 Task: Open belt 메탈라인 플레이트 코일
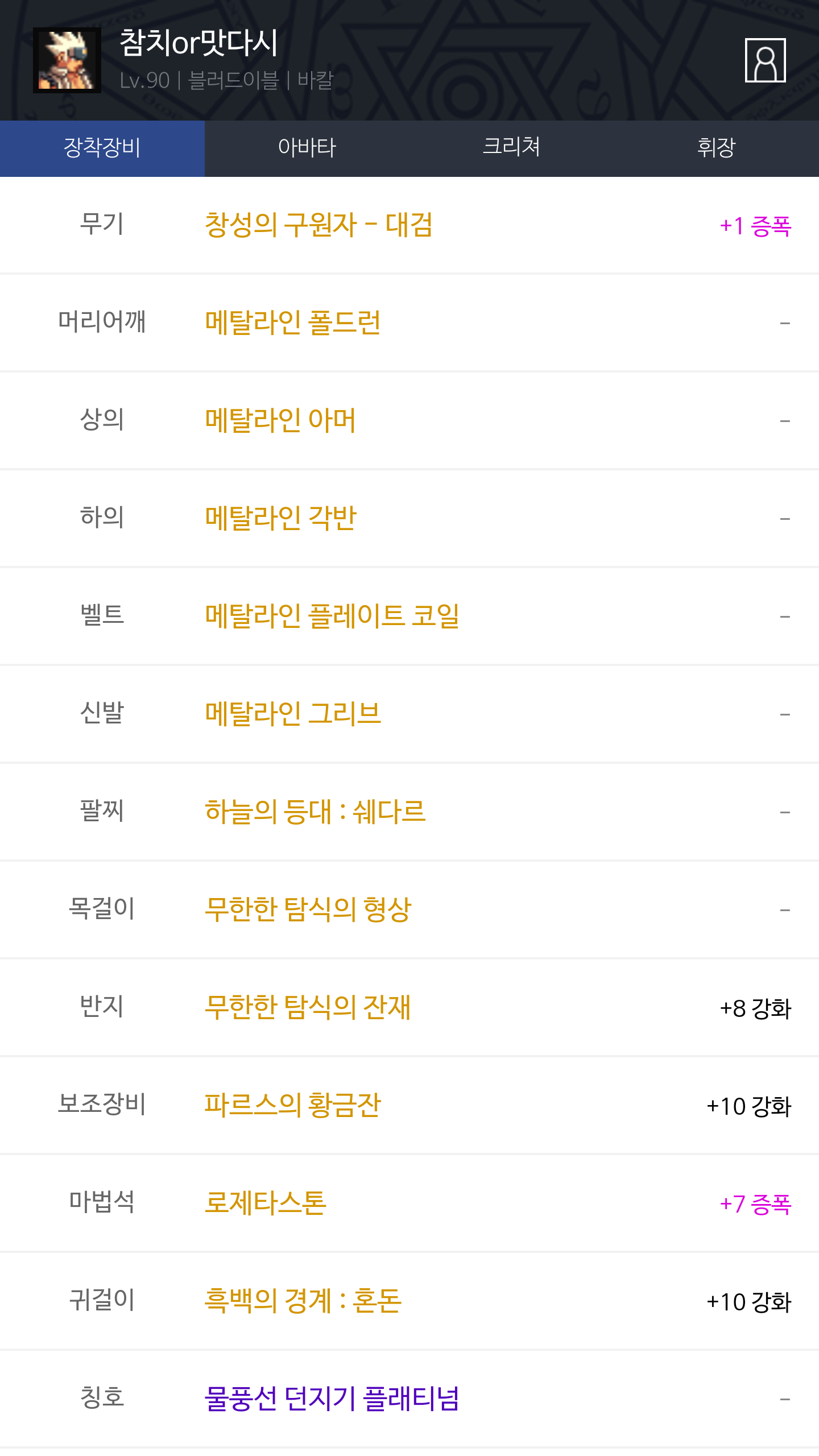pos(332,617)
